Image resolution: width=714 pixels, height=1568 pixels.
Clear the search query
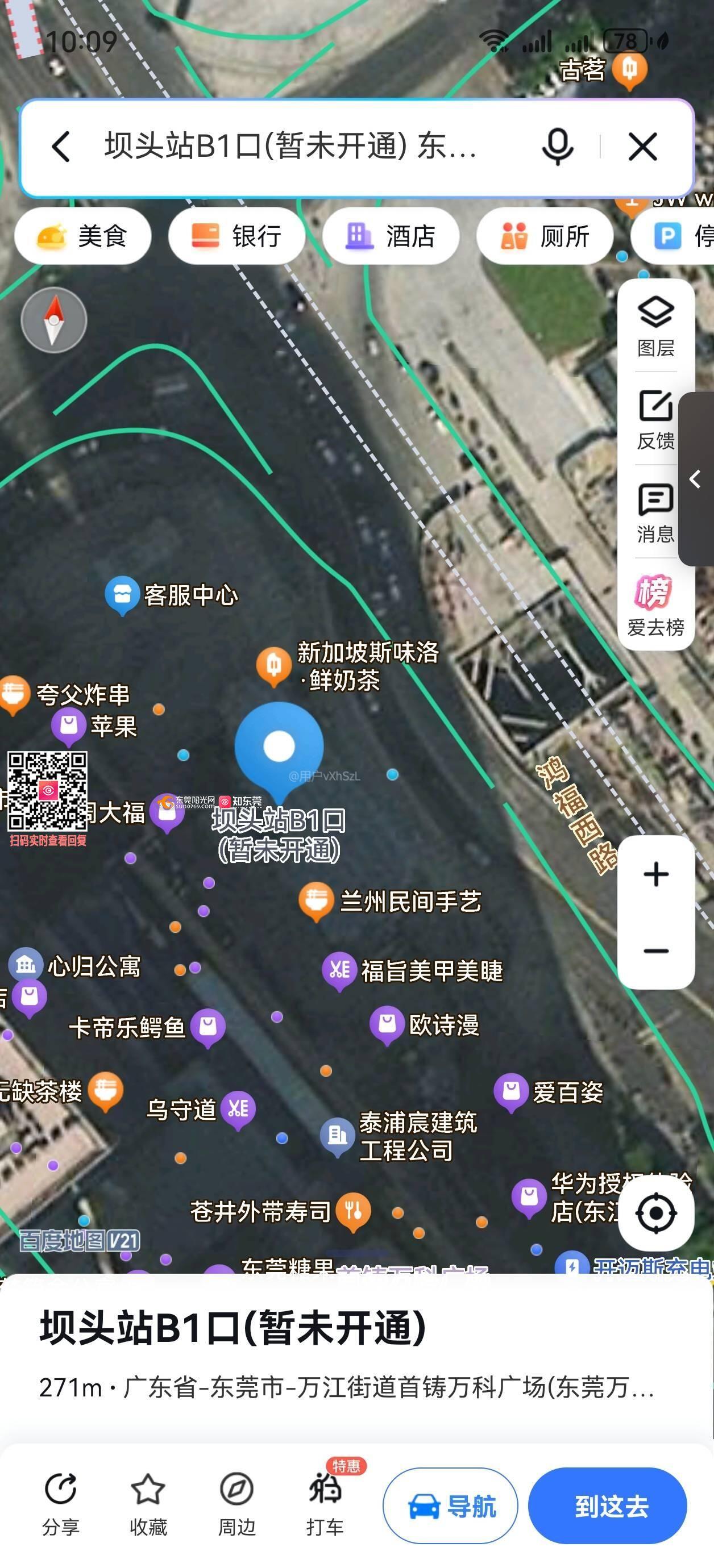[x=643, y=147]
